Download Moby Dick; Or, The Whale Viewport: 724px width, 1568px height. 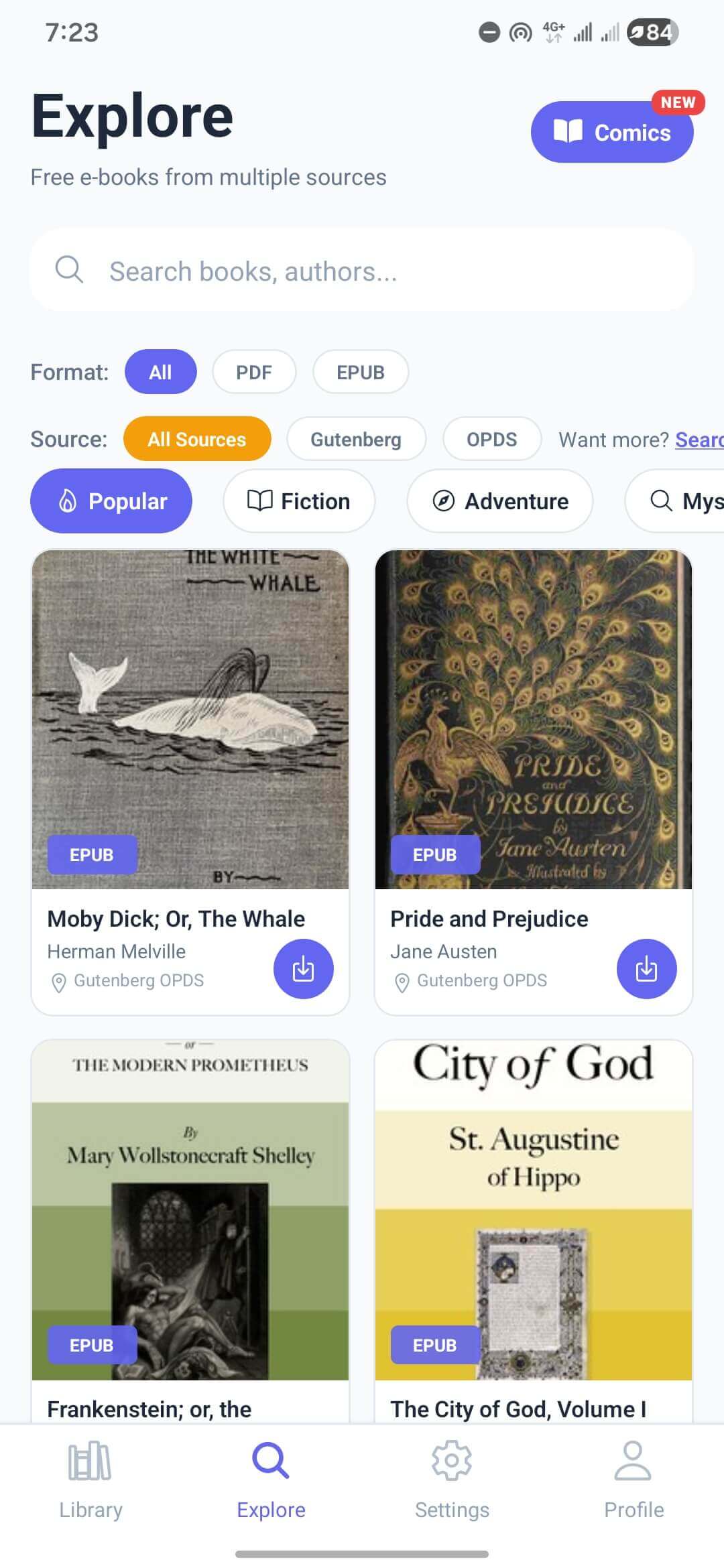(x=304, y=969)
